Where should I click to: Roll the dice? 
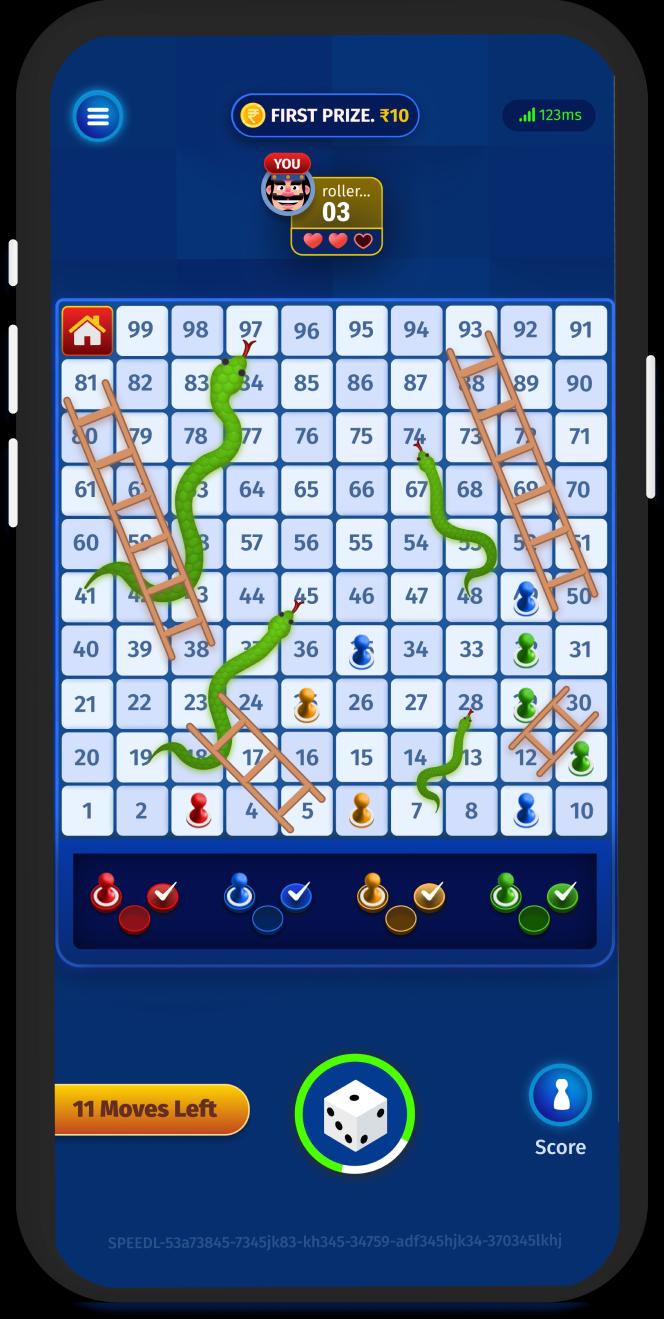click(x=355, y=1113)
